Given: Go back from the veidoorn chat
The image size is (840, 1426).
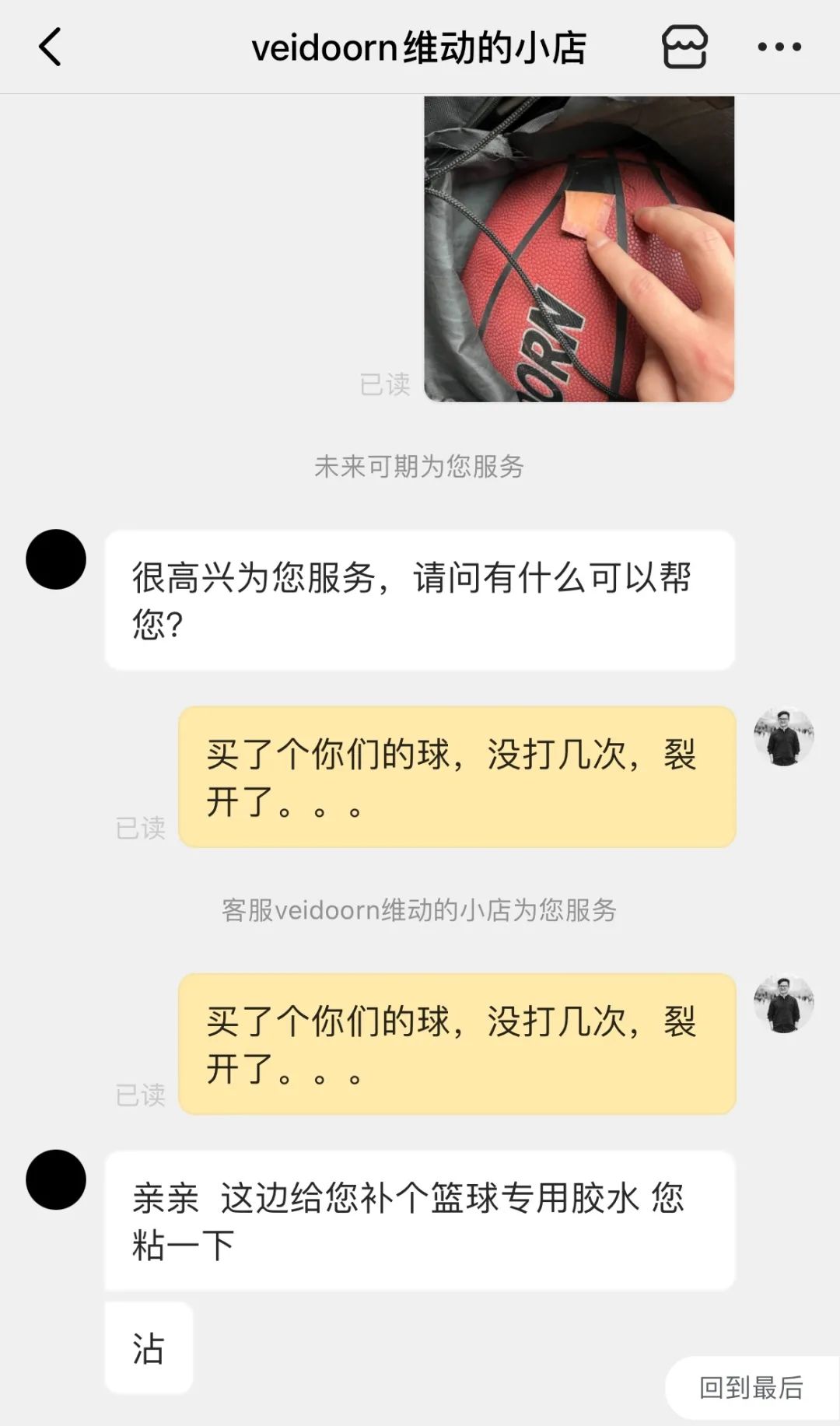Looking at the screenshot, I should 51,47.
